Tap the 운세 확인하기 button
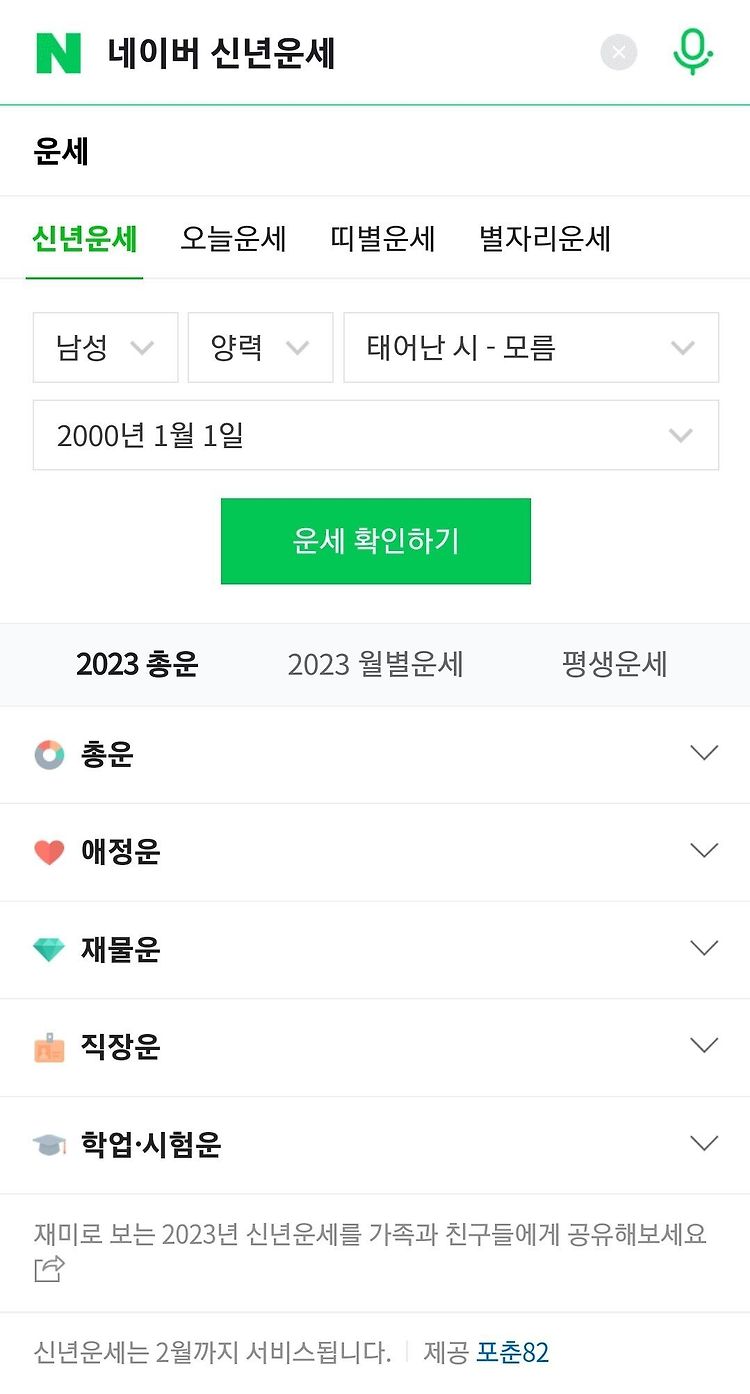The image size is (750, 1394). (x=376, y=541)
